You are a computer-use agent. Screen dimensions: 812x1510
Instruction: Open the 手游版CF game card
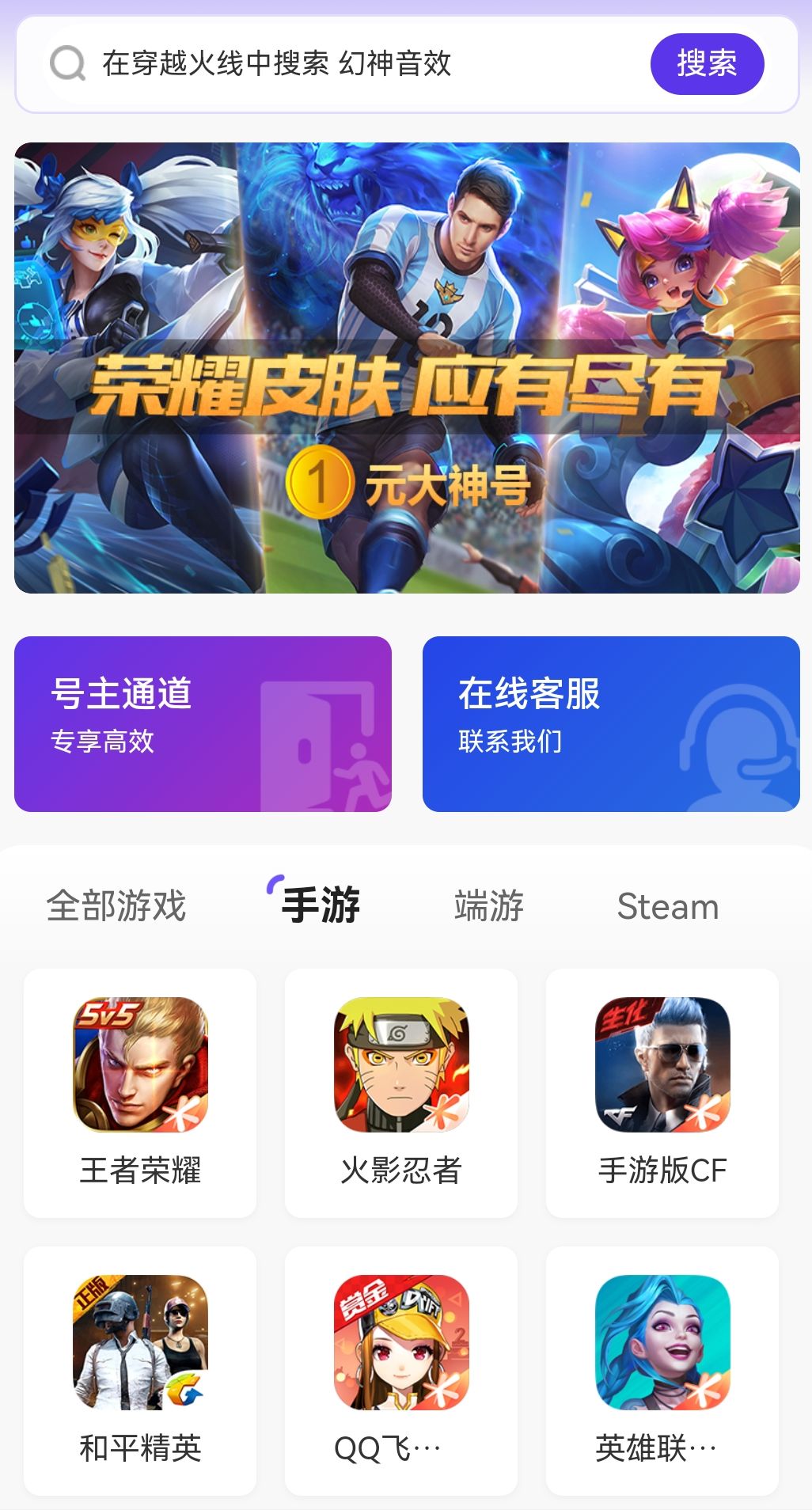click(x=662, y=1092)
